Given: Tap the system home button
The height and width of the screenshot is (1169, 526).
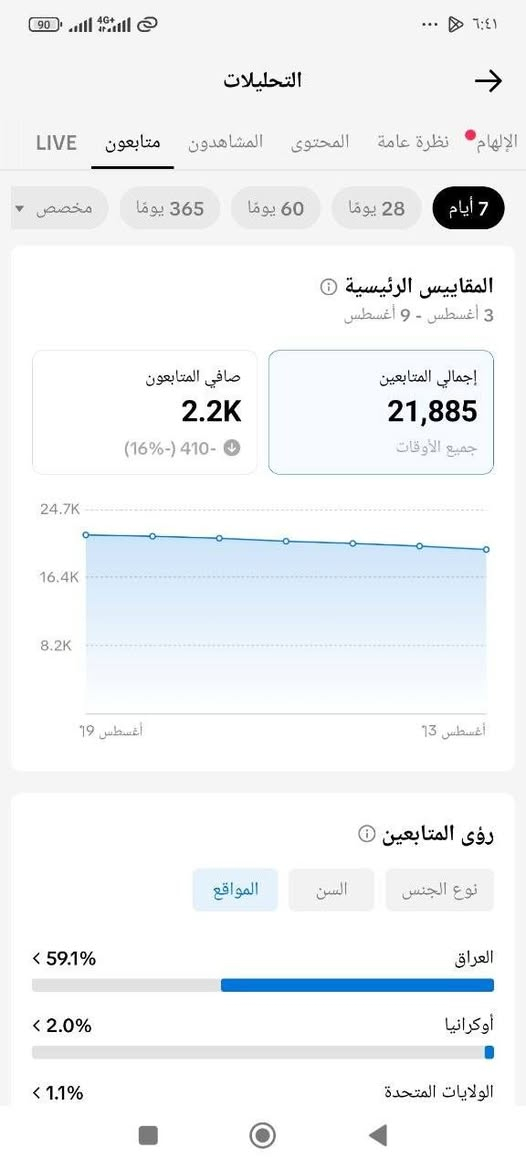Looking at the screenshot, I should click(262, 1135).
